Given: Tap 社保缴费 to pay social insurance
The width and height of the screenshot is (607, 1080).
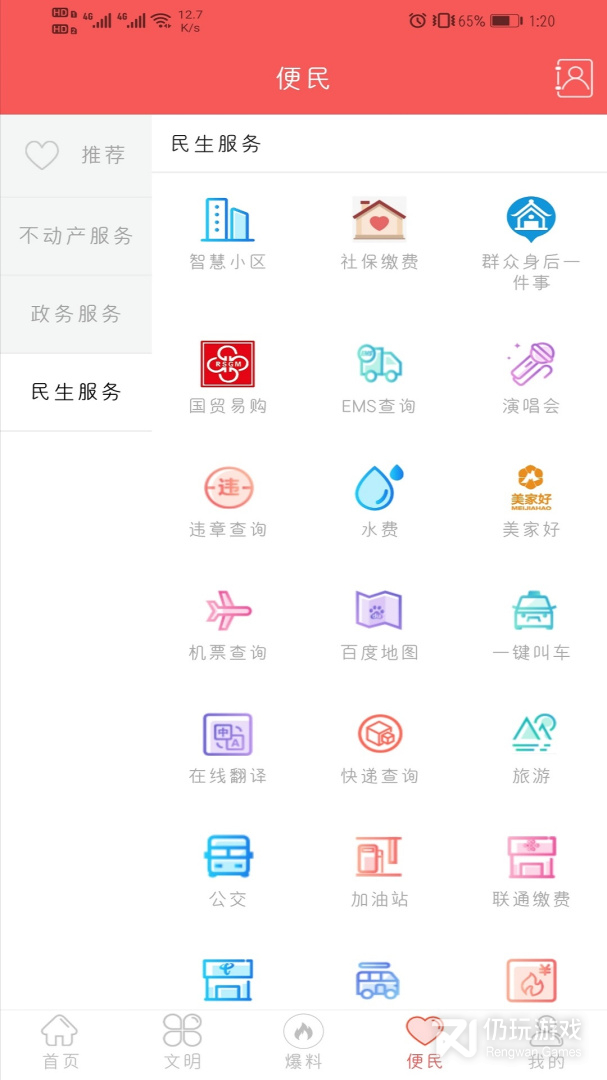Looking at the screenshot, I should click(x=380, y=234).
